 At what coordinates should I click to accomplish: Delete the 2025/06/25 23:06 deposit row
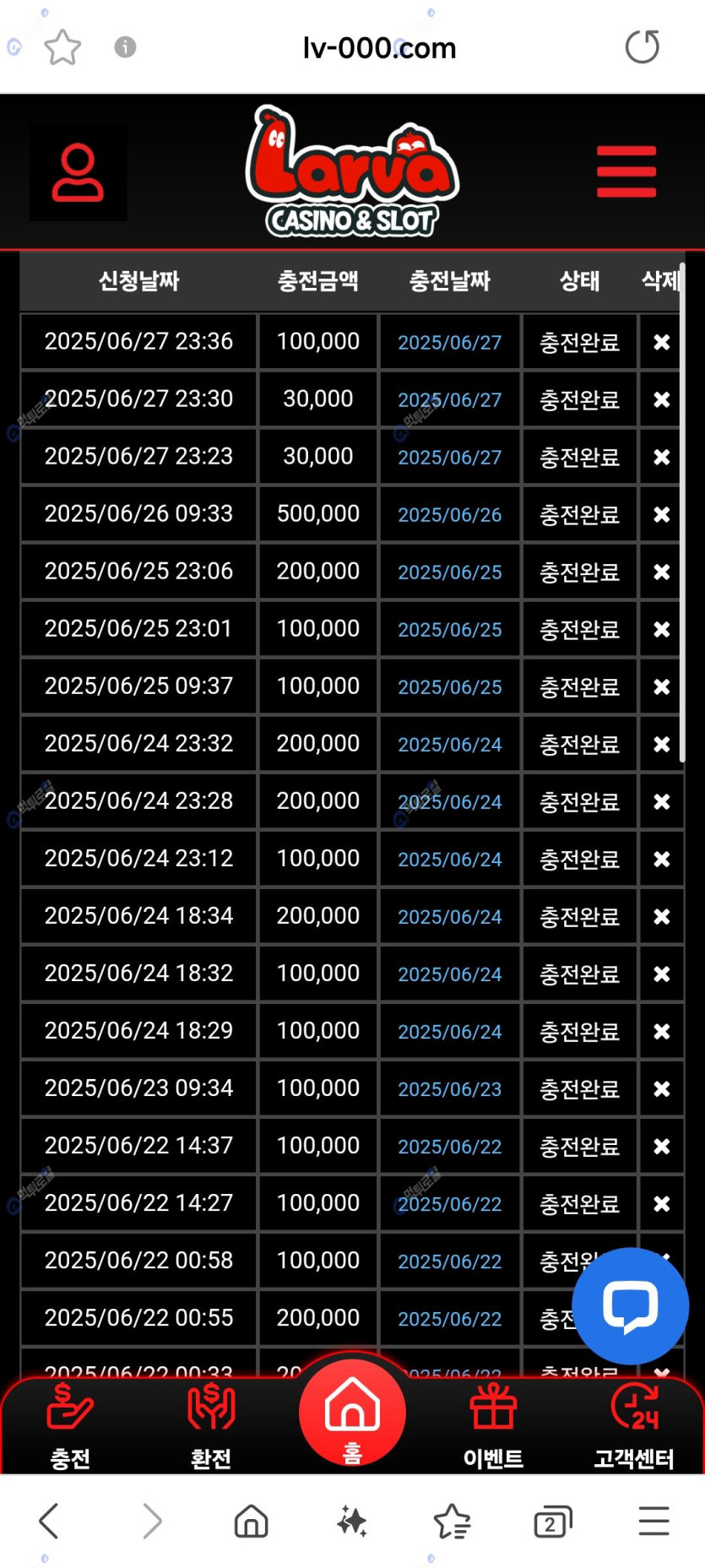click(661, 572)
